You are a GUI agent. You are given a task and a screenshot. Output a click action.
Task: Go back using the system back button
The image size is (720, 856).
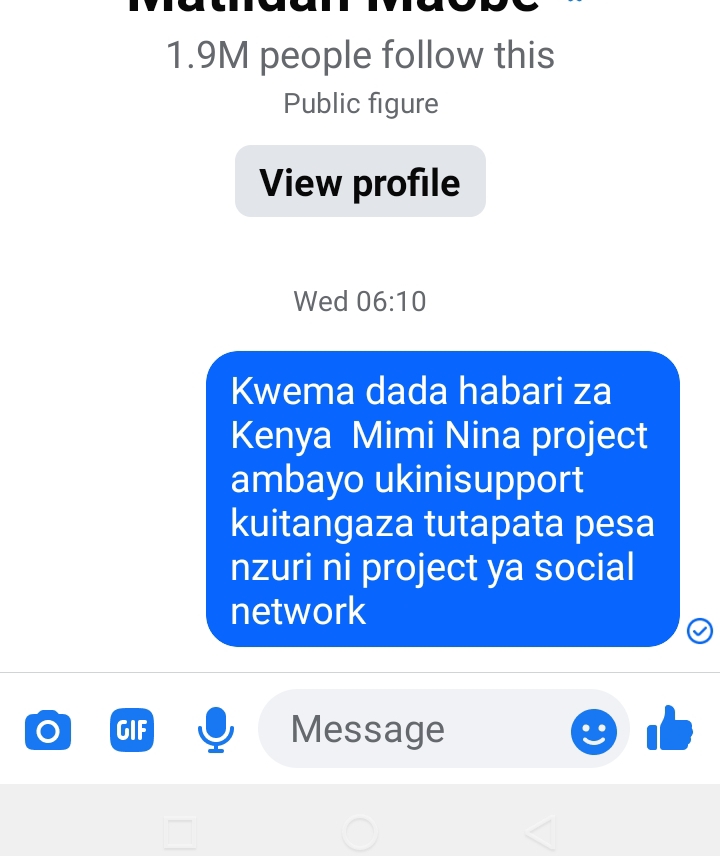[540, 831]
